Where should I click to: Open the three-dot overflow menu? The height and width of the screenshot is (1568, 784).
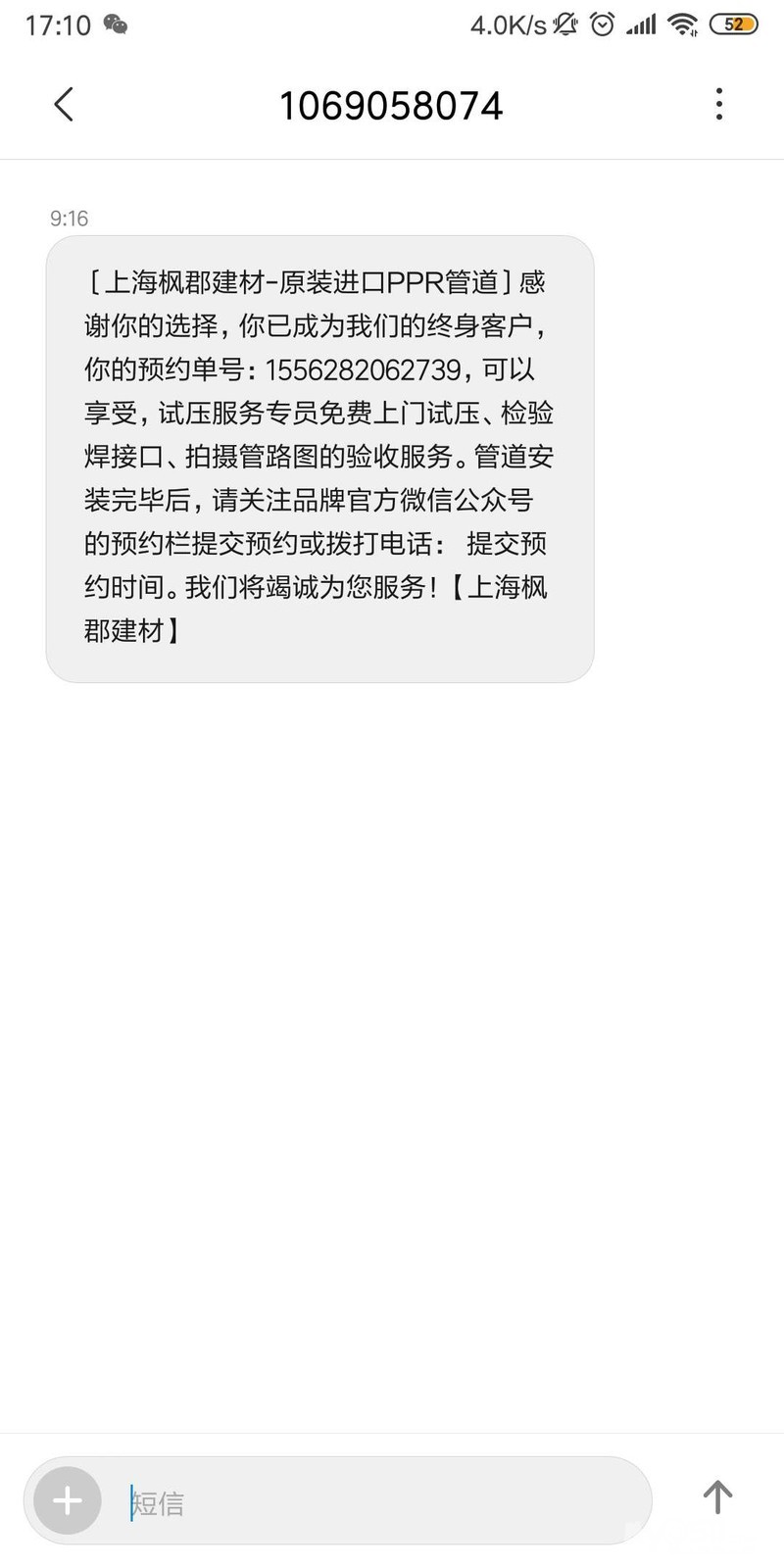tap(719, 104)
